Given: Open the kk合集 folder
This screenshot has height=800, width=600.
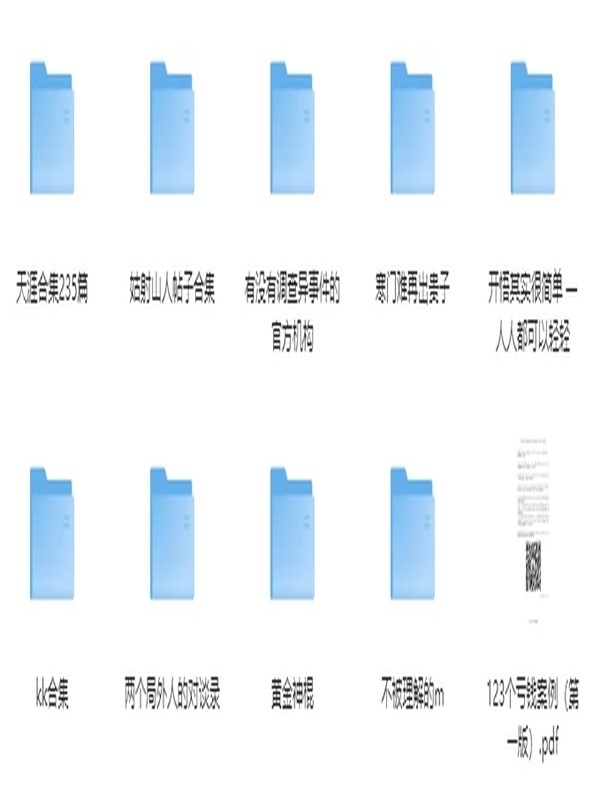Looking at the screenshot, I should click(x=52, y=535).
